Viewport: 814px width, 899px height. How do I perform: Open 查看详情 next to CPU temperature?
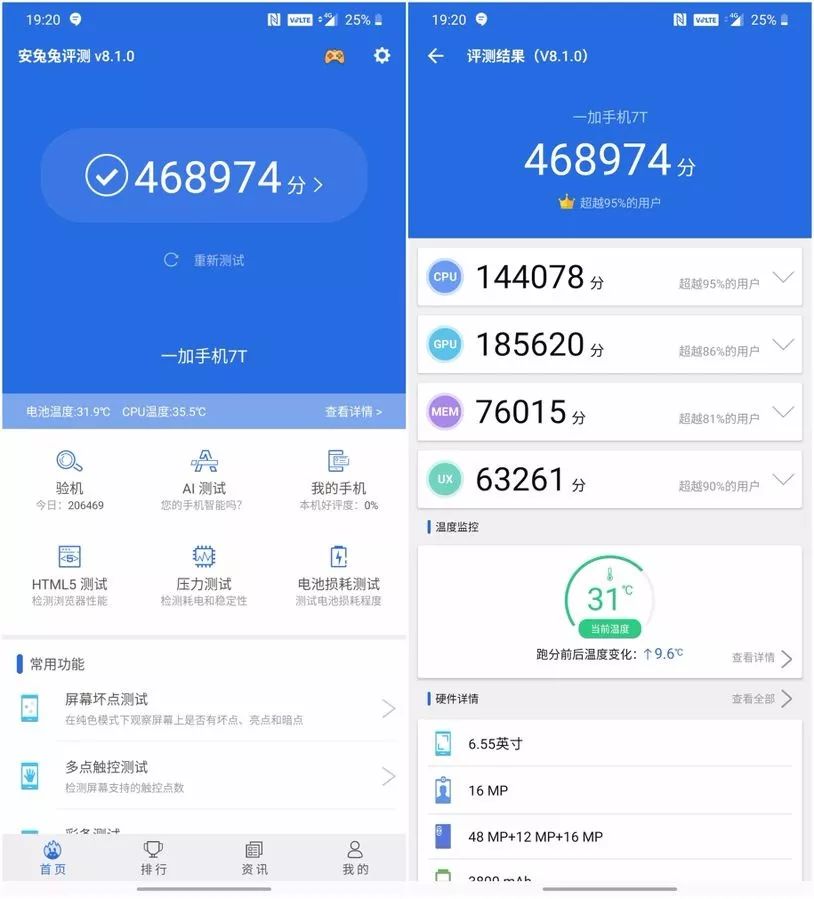pos(353,412)
